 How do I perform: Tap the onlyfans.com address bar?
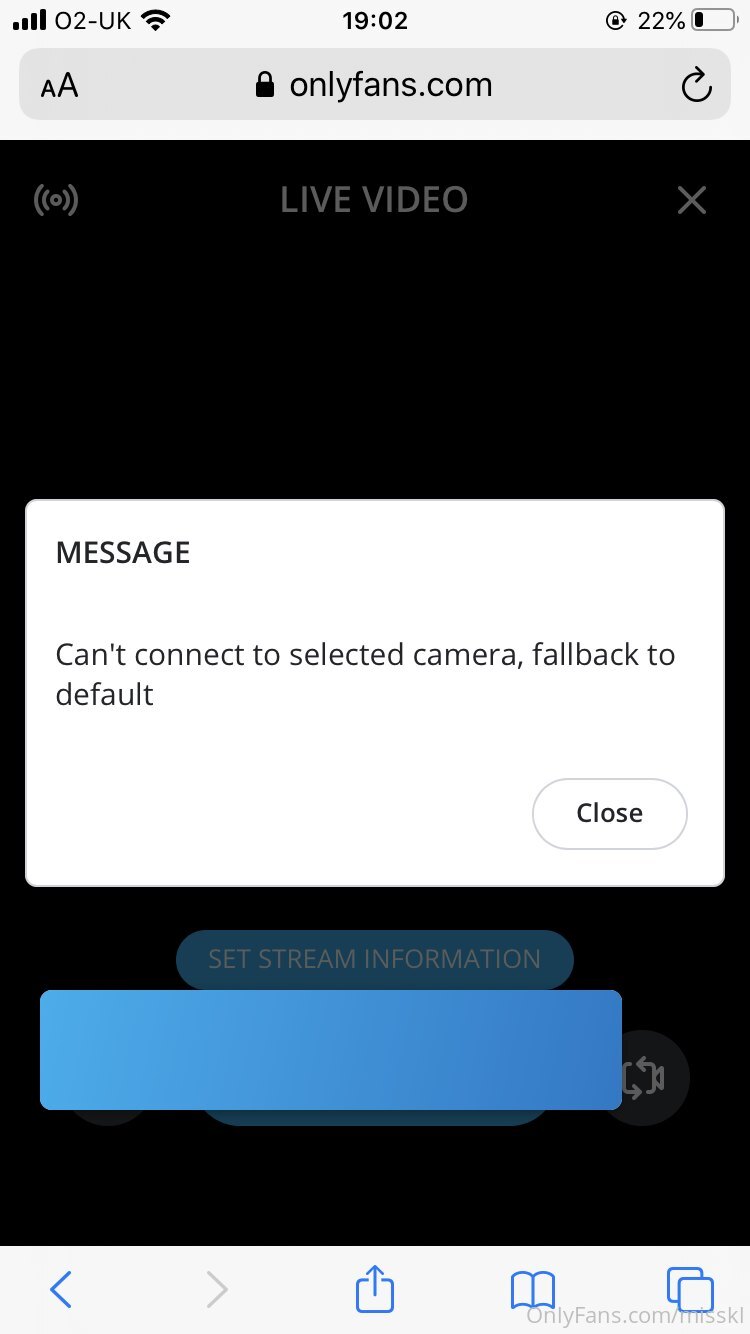[x=375, y=85]
